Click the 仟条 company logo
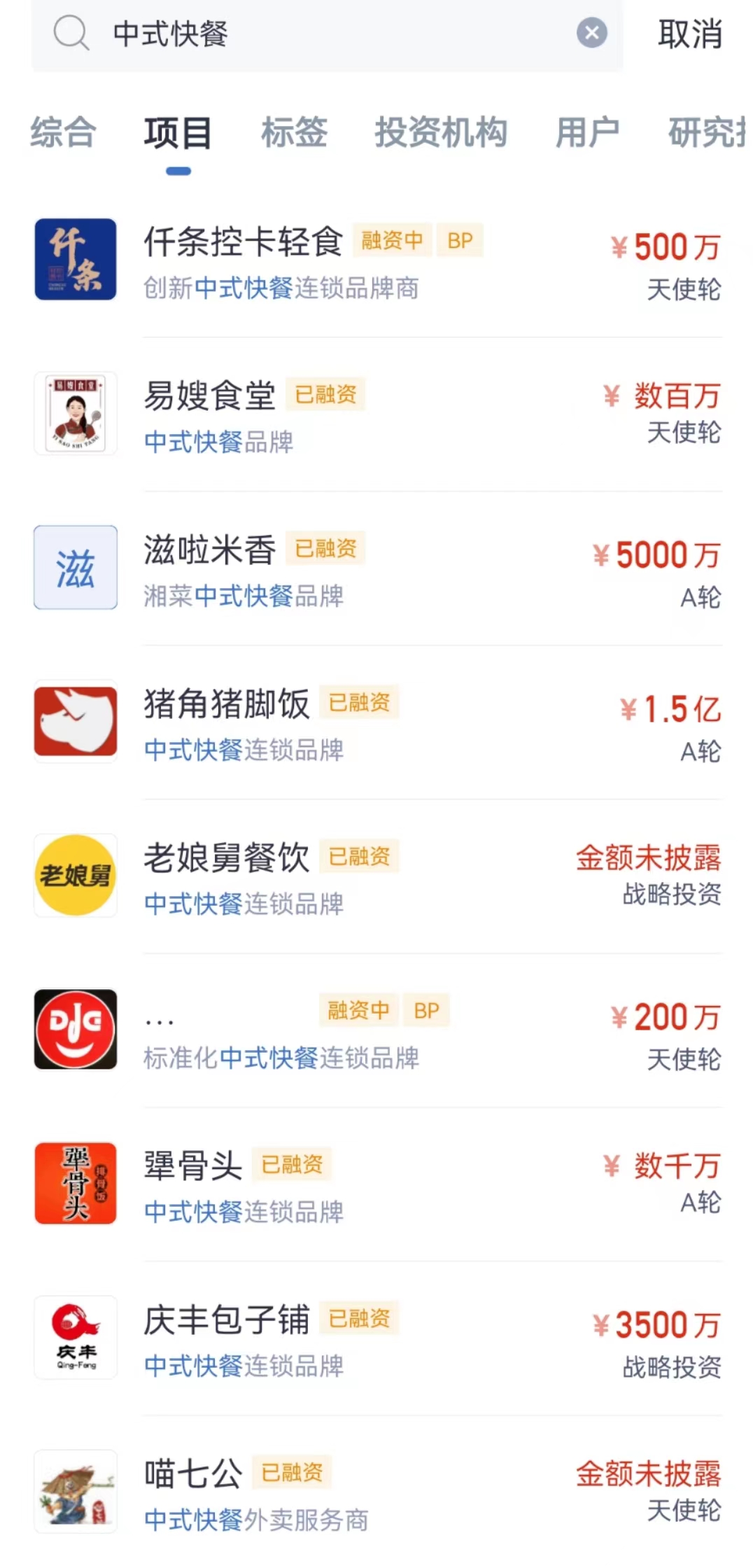Viewport: 753px width, 1568px height. point(75,259)
